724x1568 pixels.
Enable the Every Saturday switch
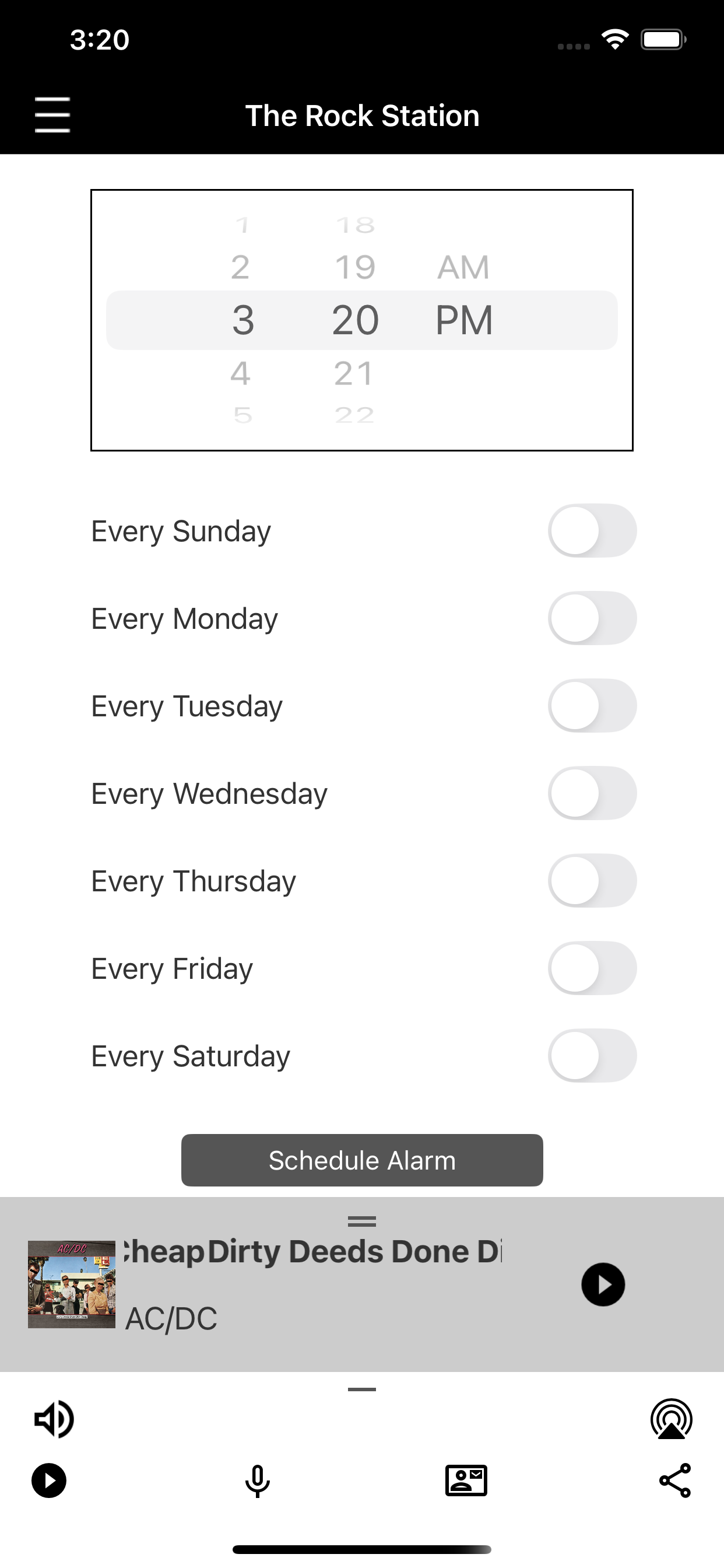(592, 1056)
